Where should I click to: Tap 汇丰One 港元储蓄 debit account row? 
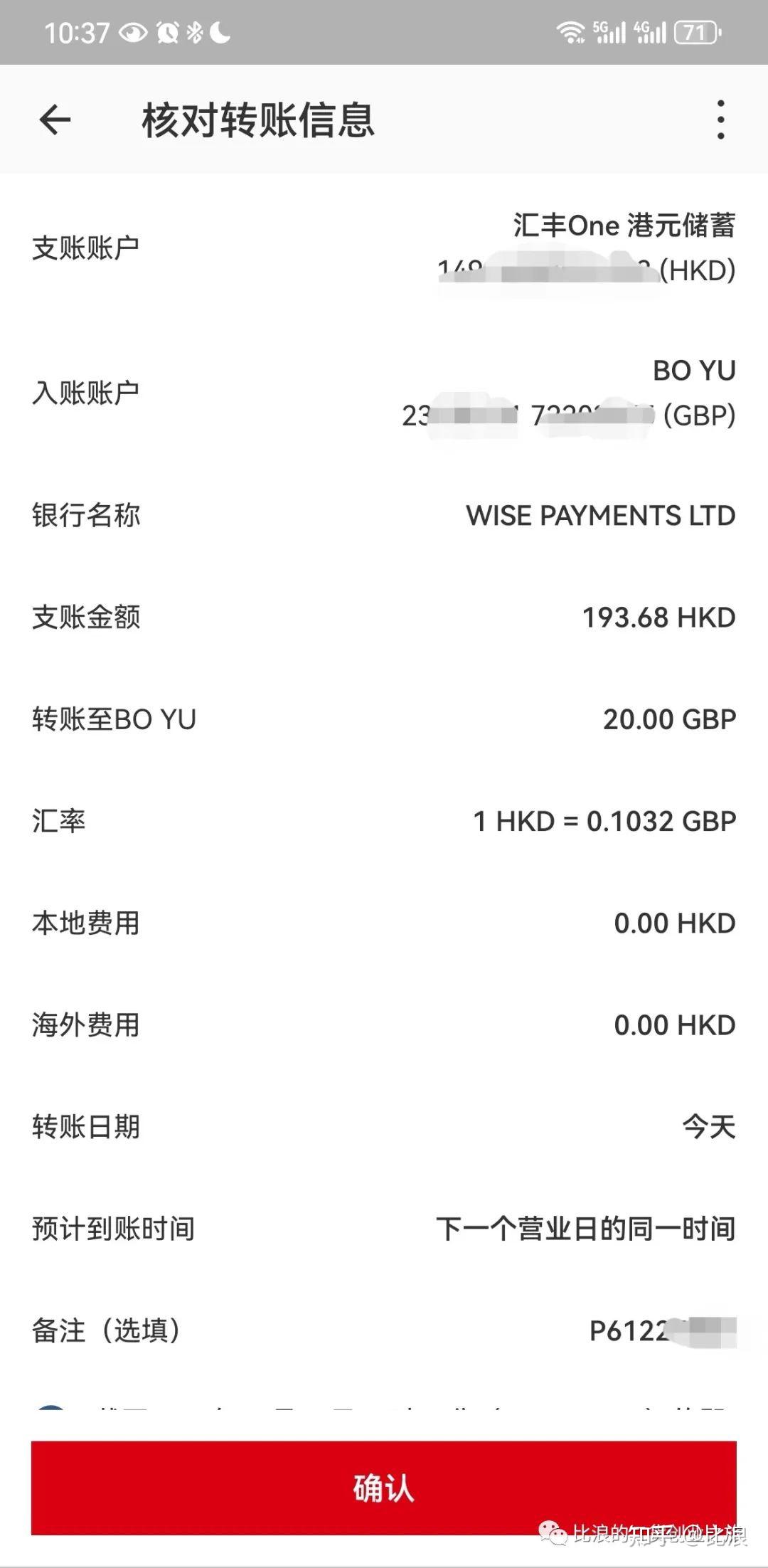point(624,226)
